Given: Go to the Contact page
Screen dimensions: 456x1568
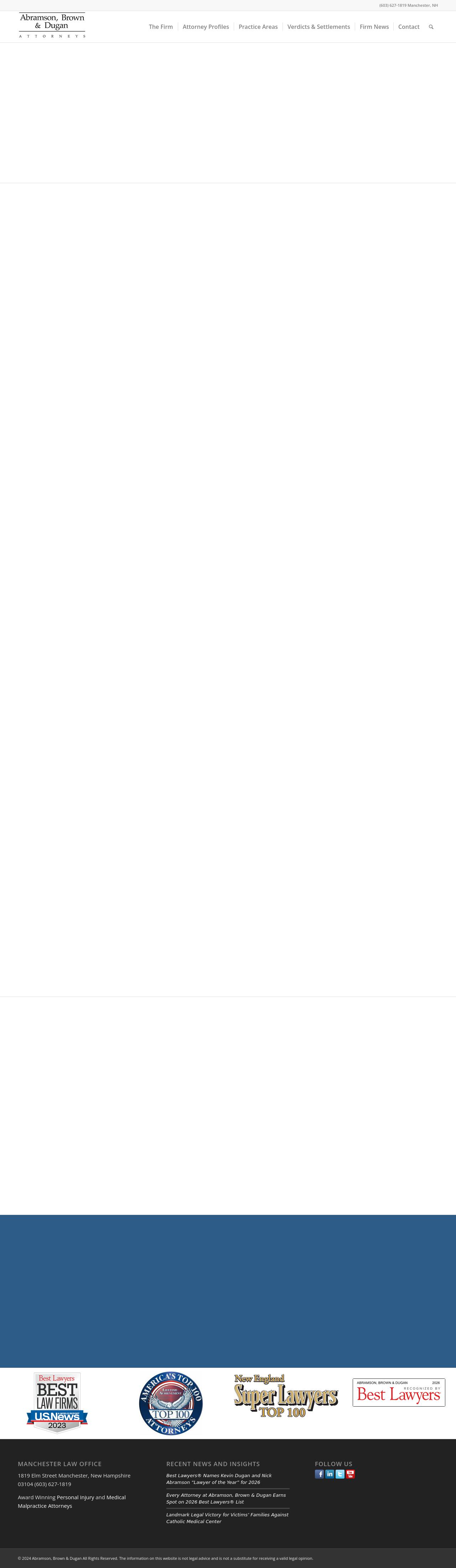Looking at the screenshot, I should (x=409, y=27).
